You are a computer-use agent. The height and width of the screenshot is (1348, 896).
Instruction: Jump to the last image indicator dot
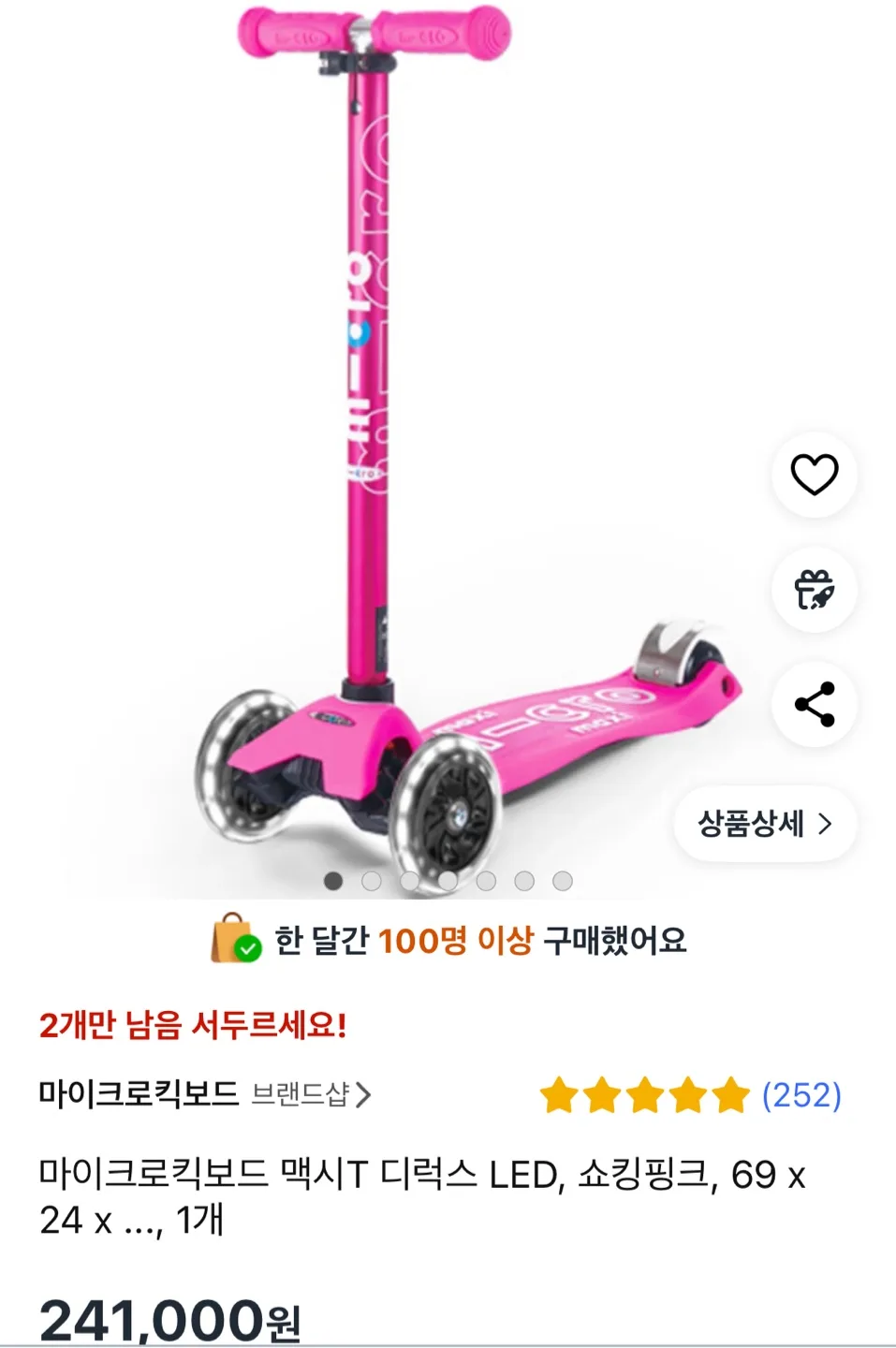pyautogui.click(x=562, y=881)
